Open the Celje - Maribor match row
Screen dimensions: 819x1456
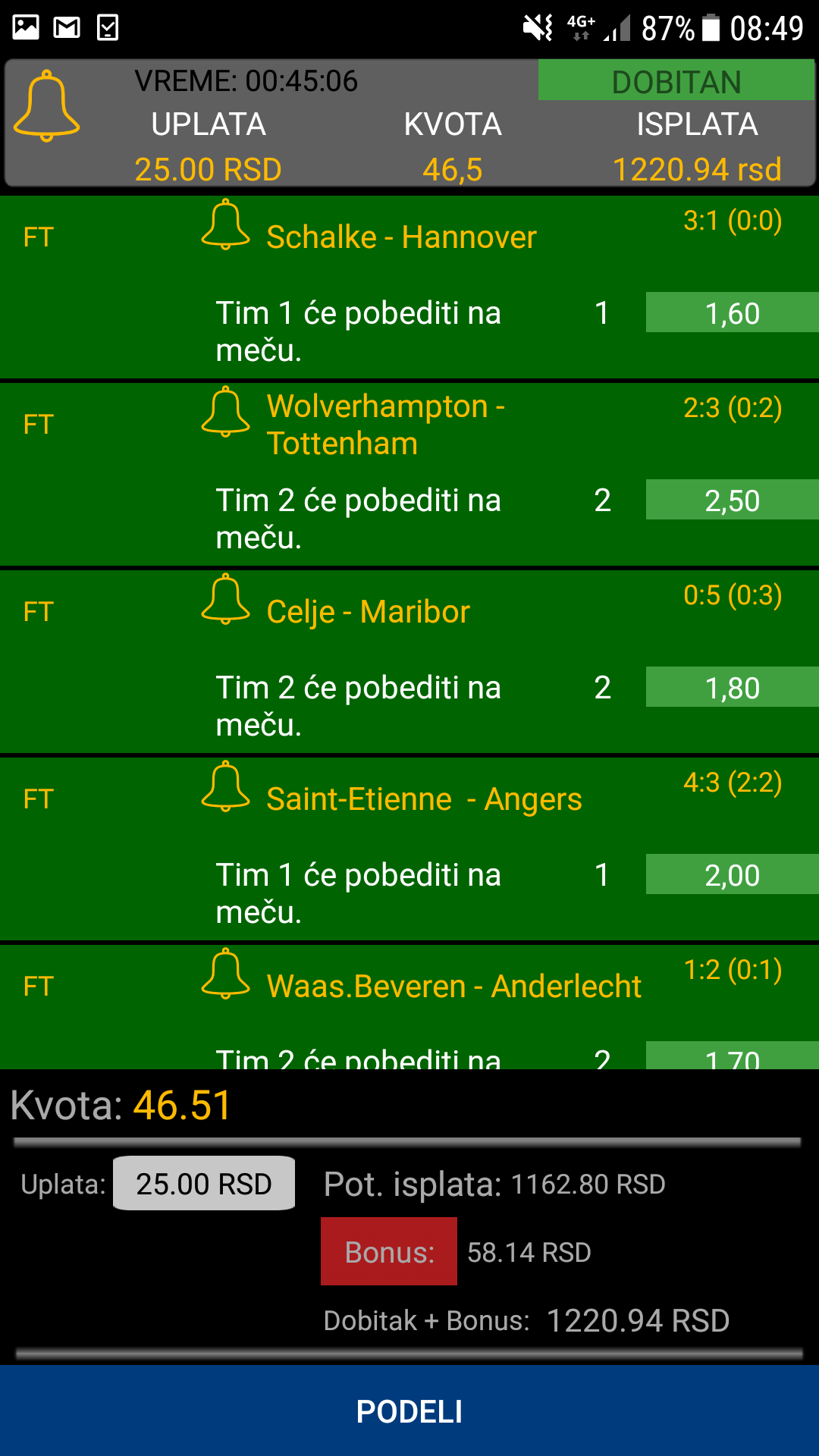click(x=409, y=661)
